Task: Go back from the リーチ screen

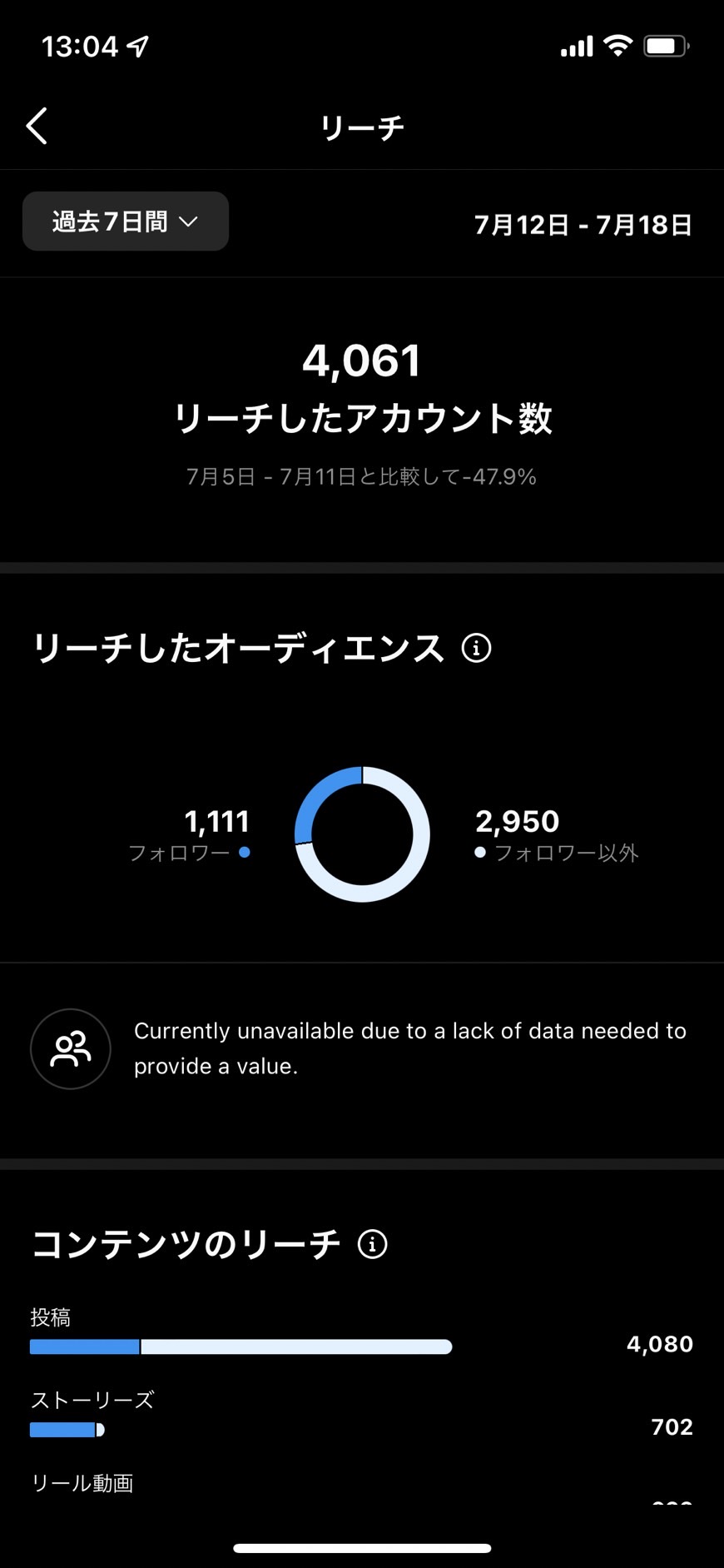Action: (x=37, y=127)
